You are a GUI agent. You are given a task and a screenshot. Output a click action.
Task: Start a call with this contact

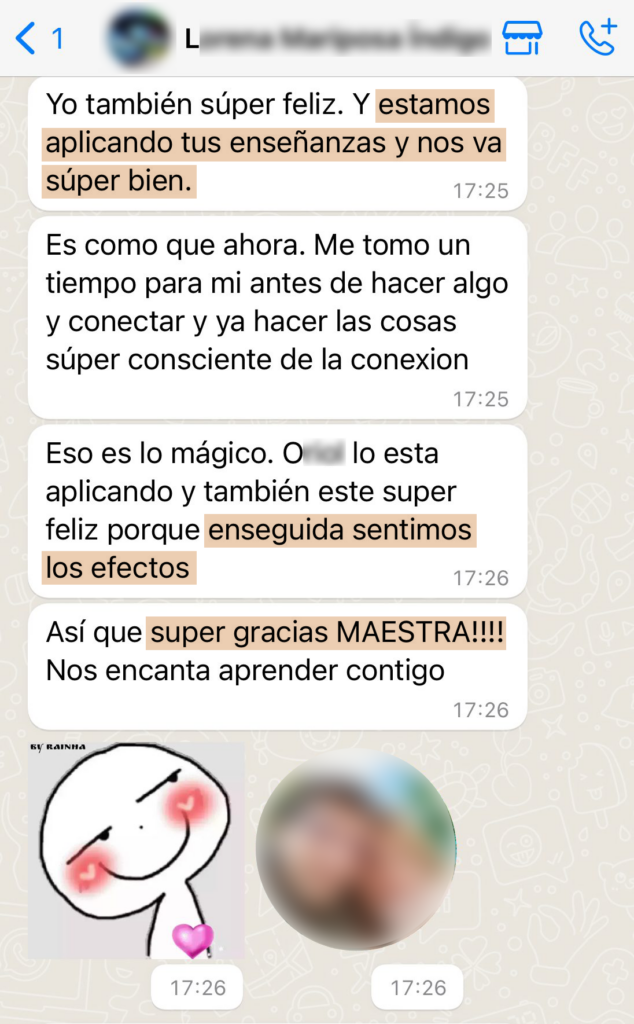(597, 38)
